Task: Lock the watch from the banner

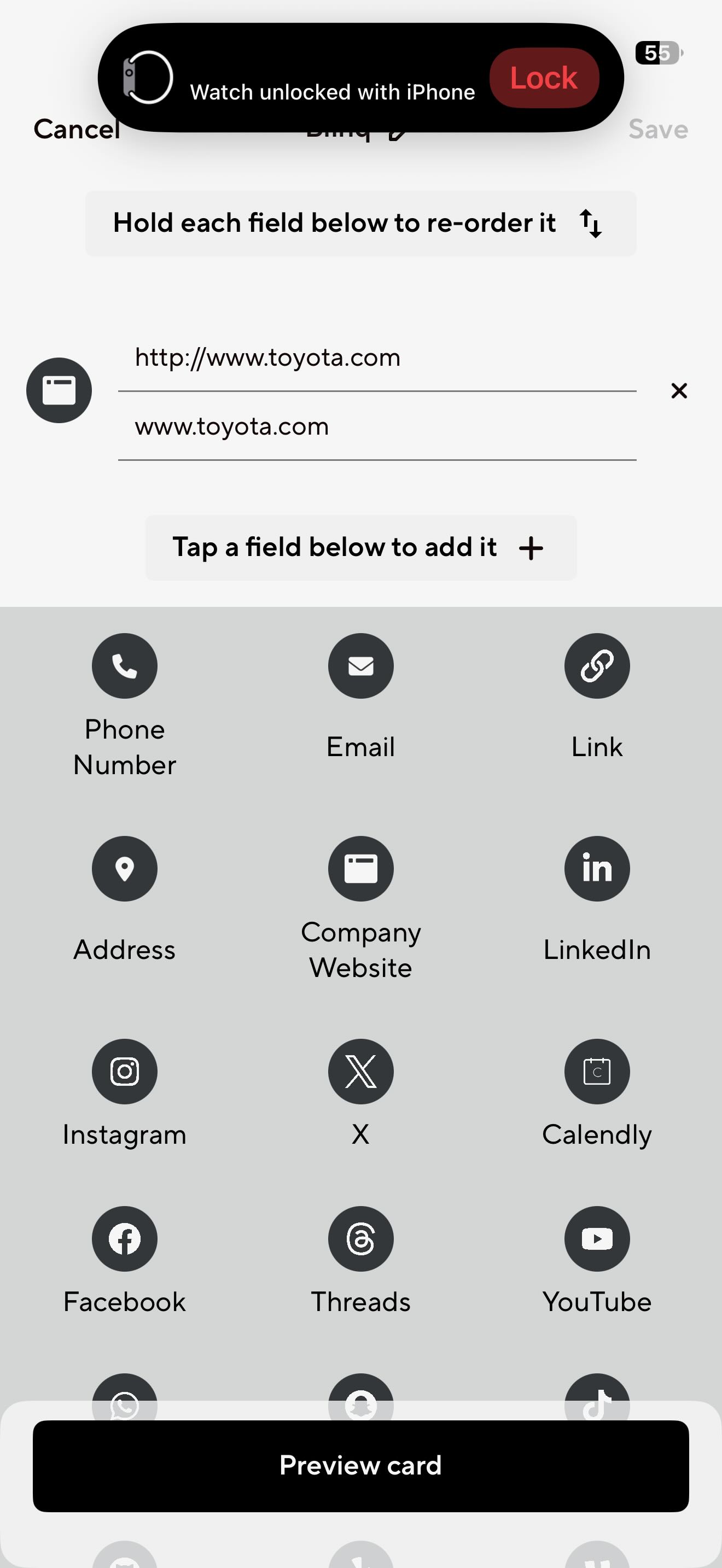Action: [x=544, y=78]
